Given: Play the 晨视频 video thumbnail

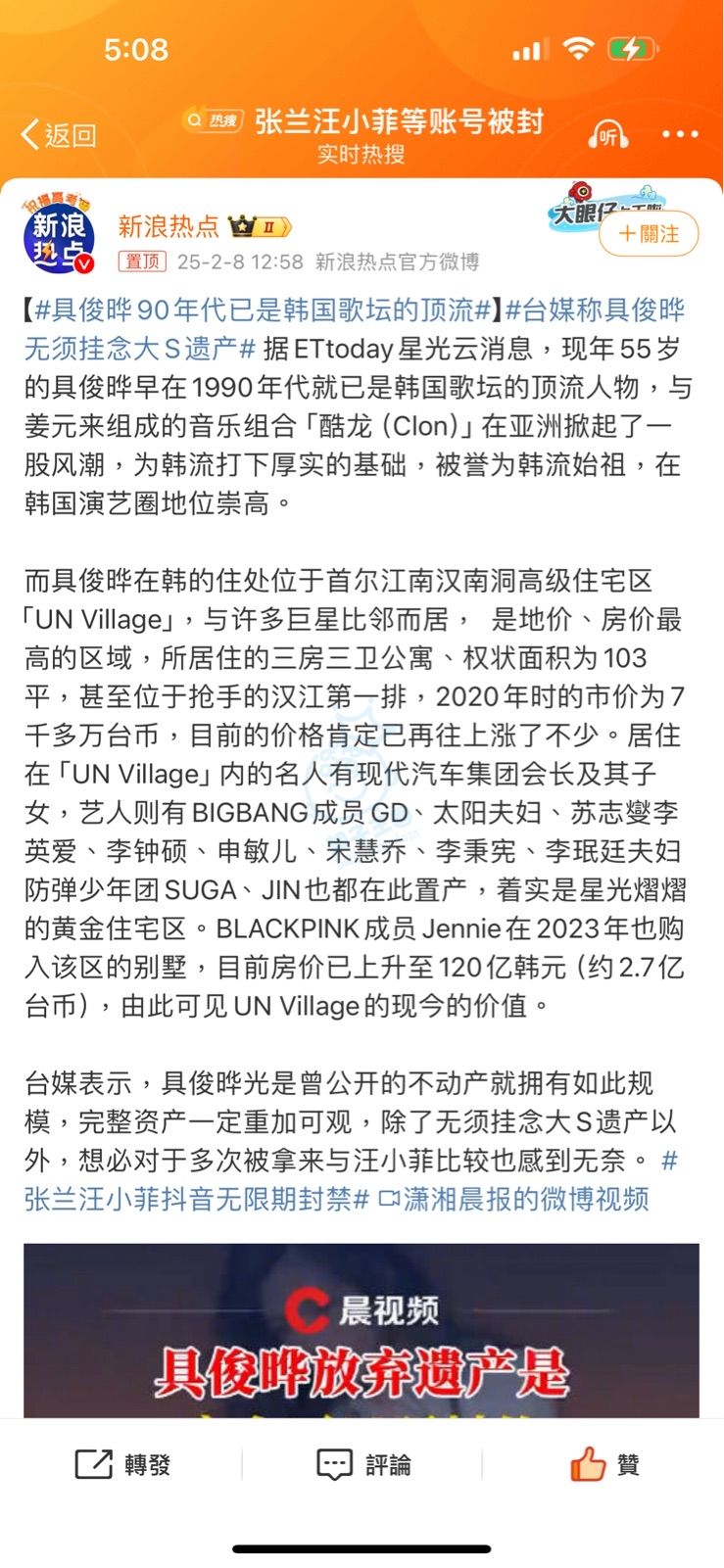Looking at the screenshot, I should point(362,1330).
